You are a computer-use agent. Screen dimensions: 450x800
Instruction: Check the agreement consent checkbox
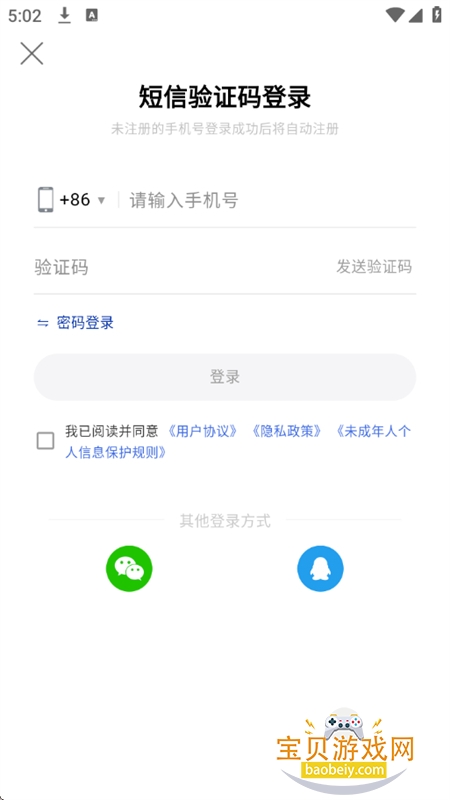click(x=45, y=441)
